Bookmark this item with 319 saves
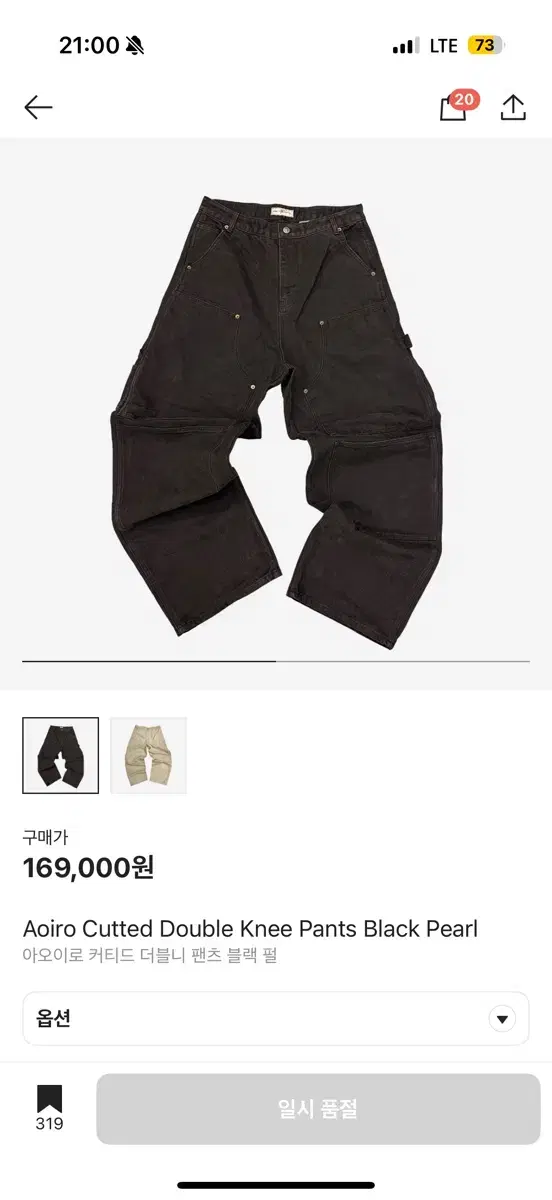 click(x=49, y=1108)
